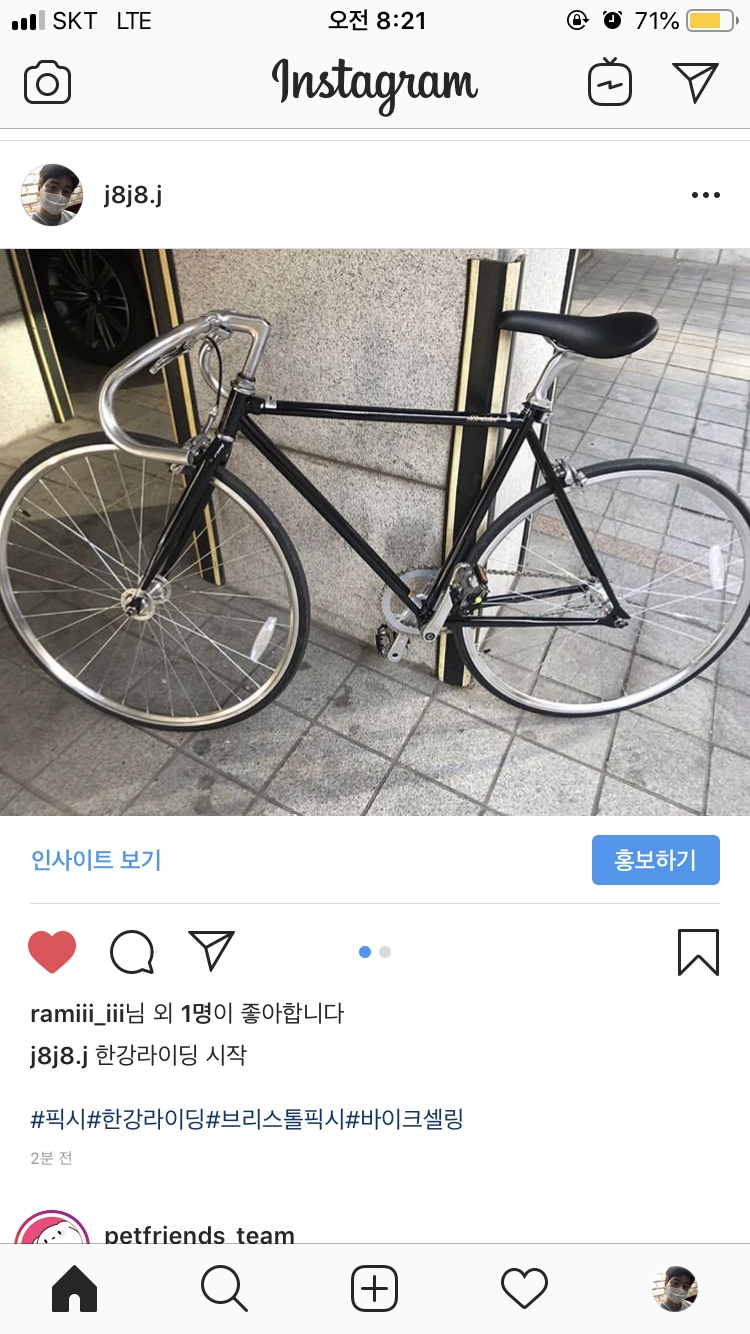Go to the Home tab
Screen dimensions: 750x1334
74,1289
